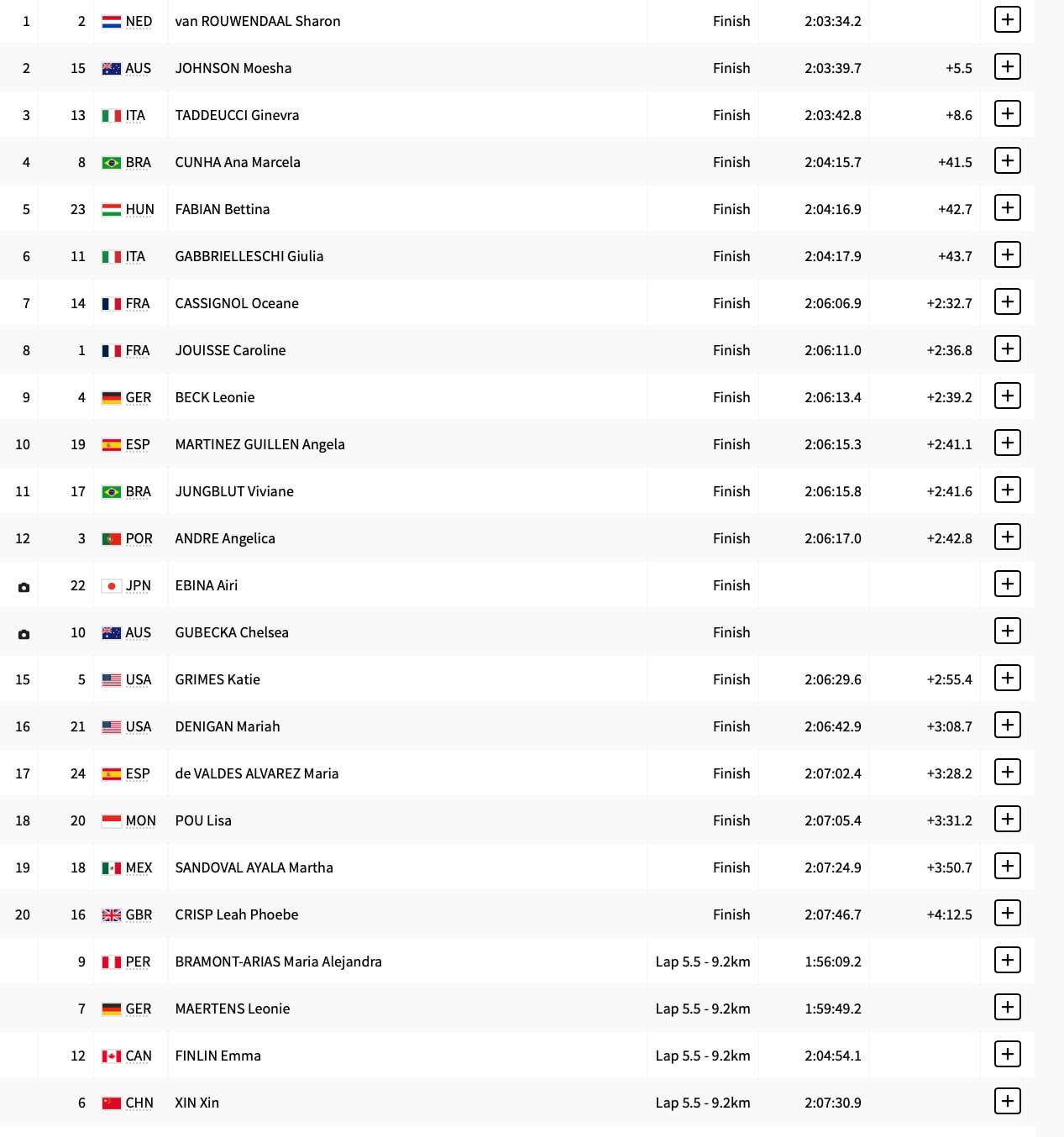The image size is (1064, 1137).
Task: Expand details for POU Lisa
Action: coord(1007,820)
